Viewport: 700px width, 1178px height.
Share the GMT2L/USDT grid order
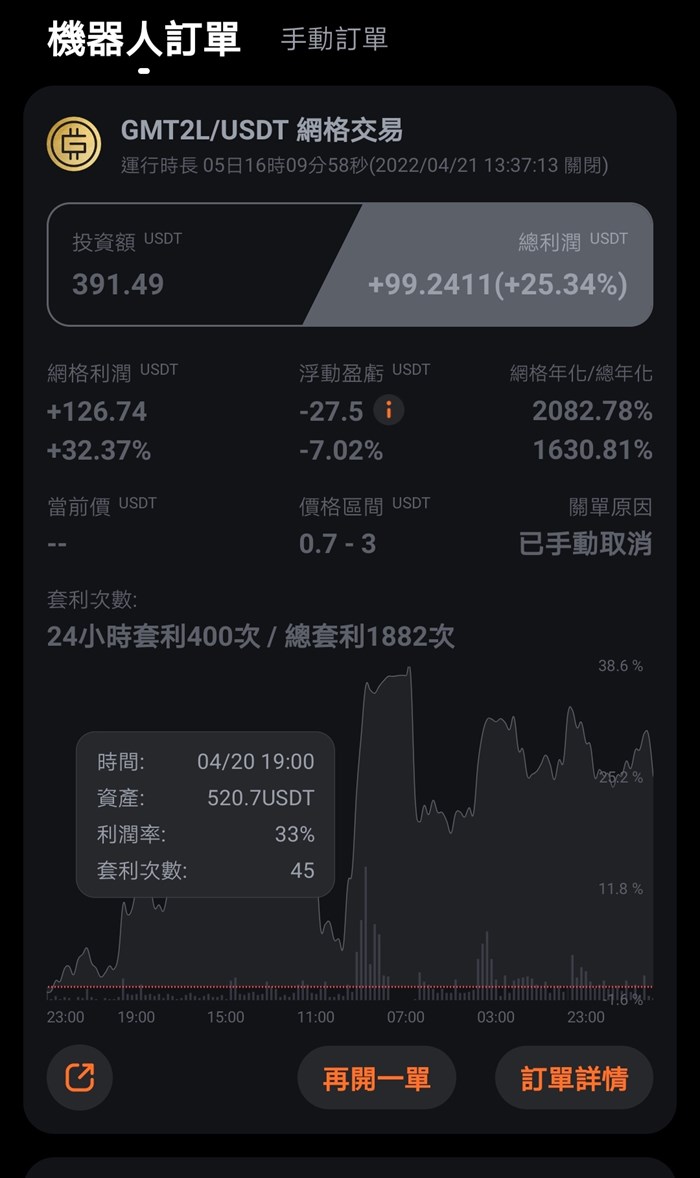[80, 1077]
